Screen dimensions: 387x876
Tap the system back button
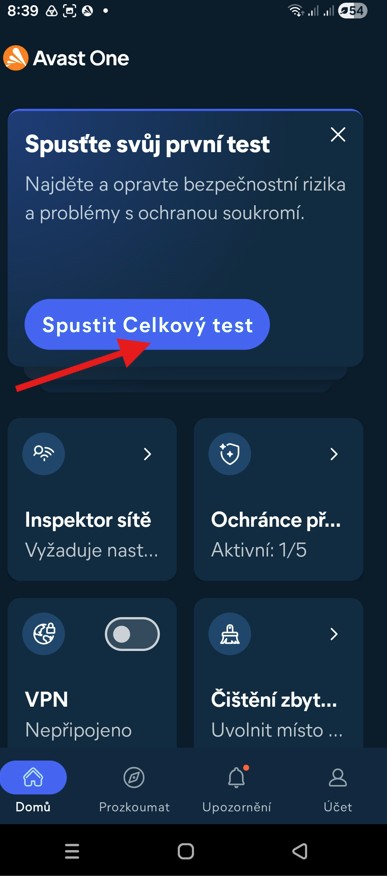[300, 851]
